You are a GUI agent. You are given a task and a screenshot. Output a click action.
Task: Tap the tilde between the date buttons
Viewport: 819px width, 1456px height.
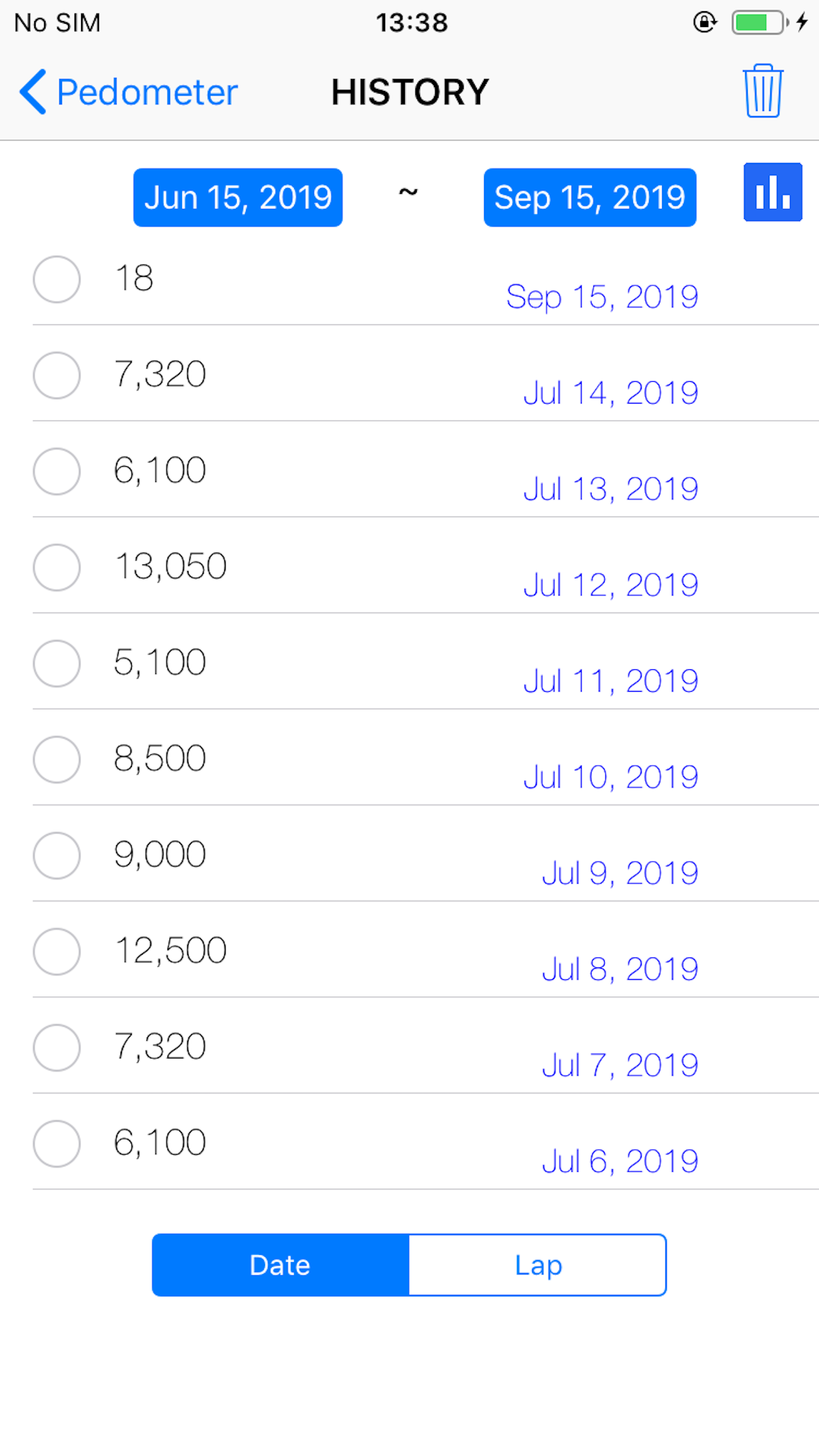pyautogui.click(x=408, y=193)
